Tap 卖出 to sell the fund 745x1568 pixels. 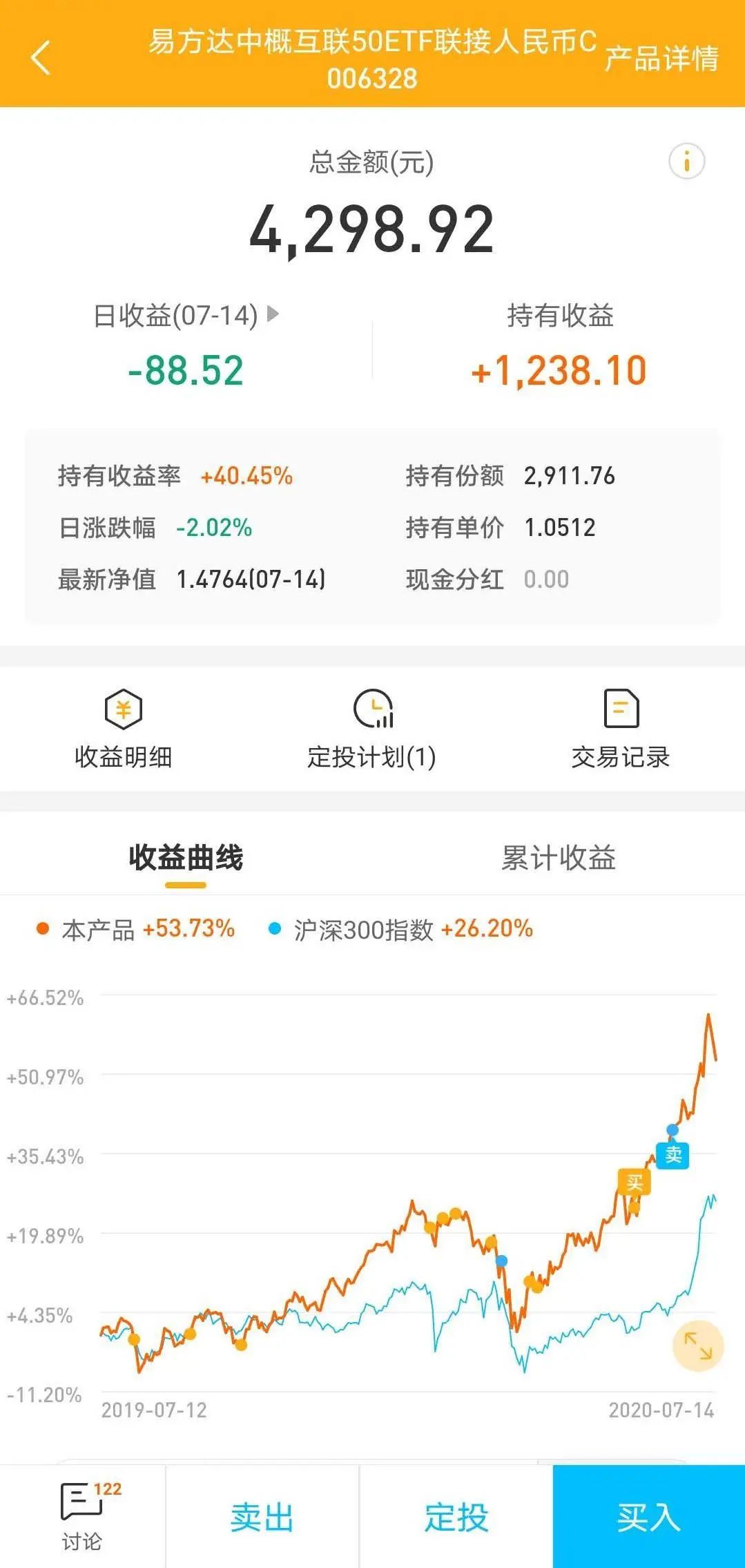tap(262, 1518)
